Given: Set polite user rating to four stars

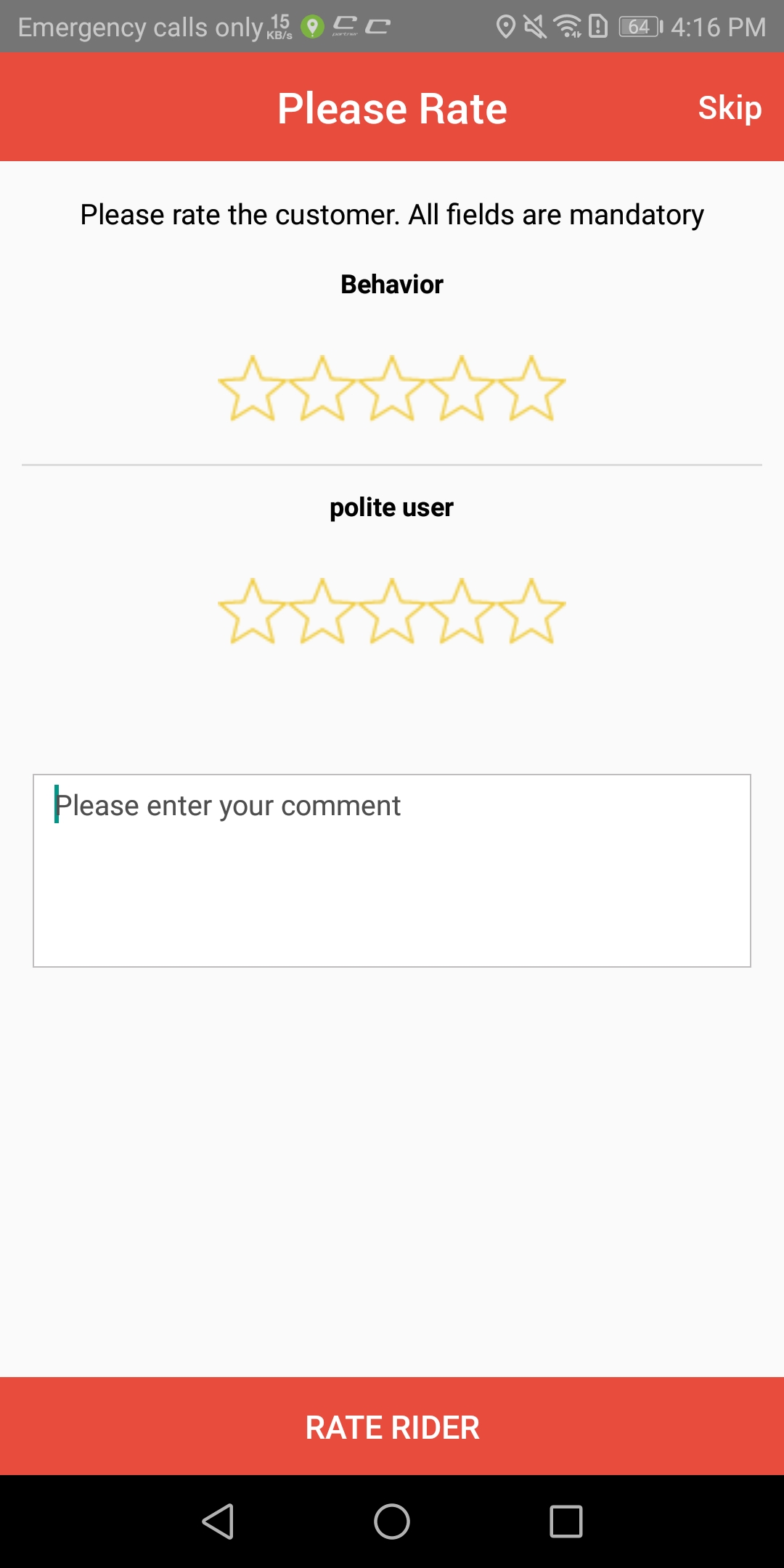Looking at the screenshot, I should (462, 612).
